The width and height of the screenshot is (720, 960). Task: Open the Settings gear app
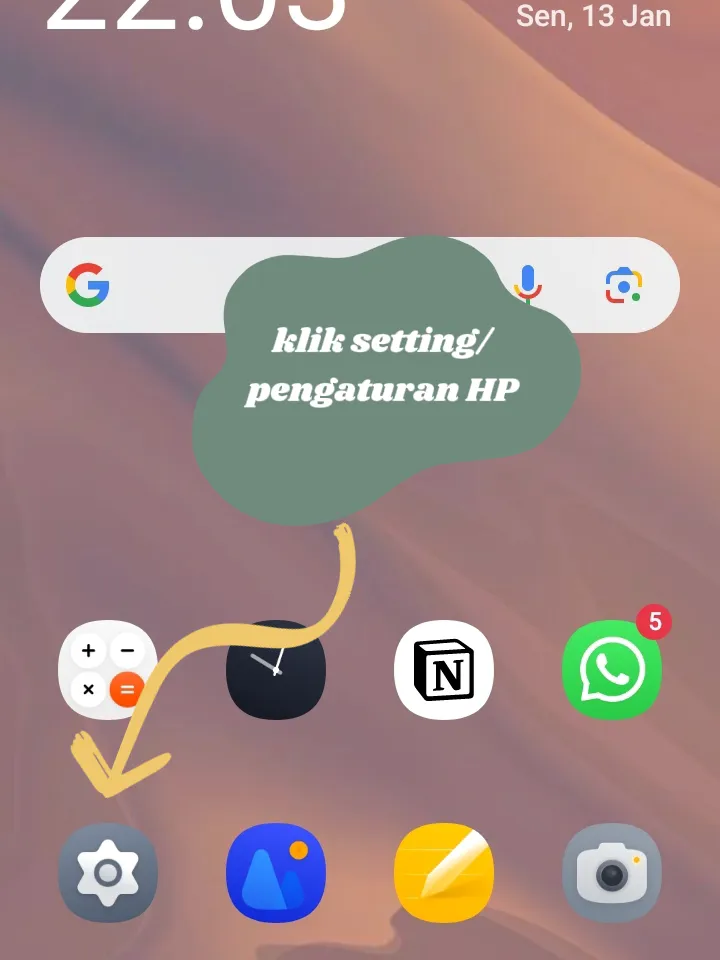coord(108,872)
